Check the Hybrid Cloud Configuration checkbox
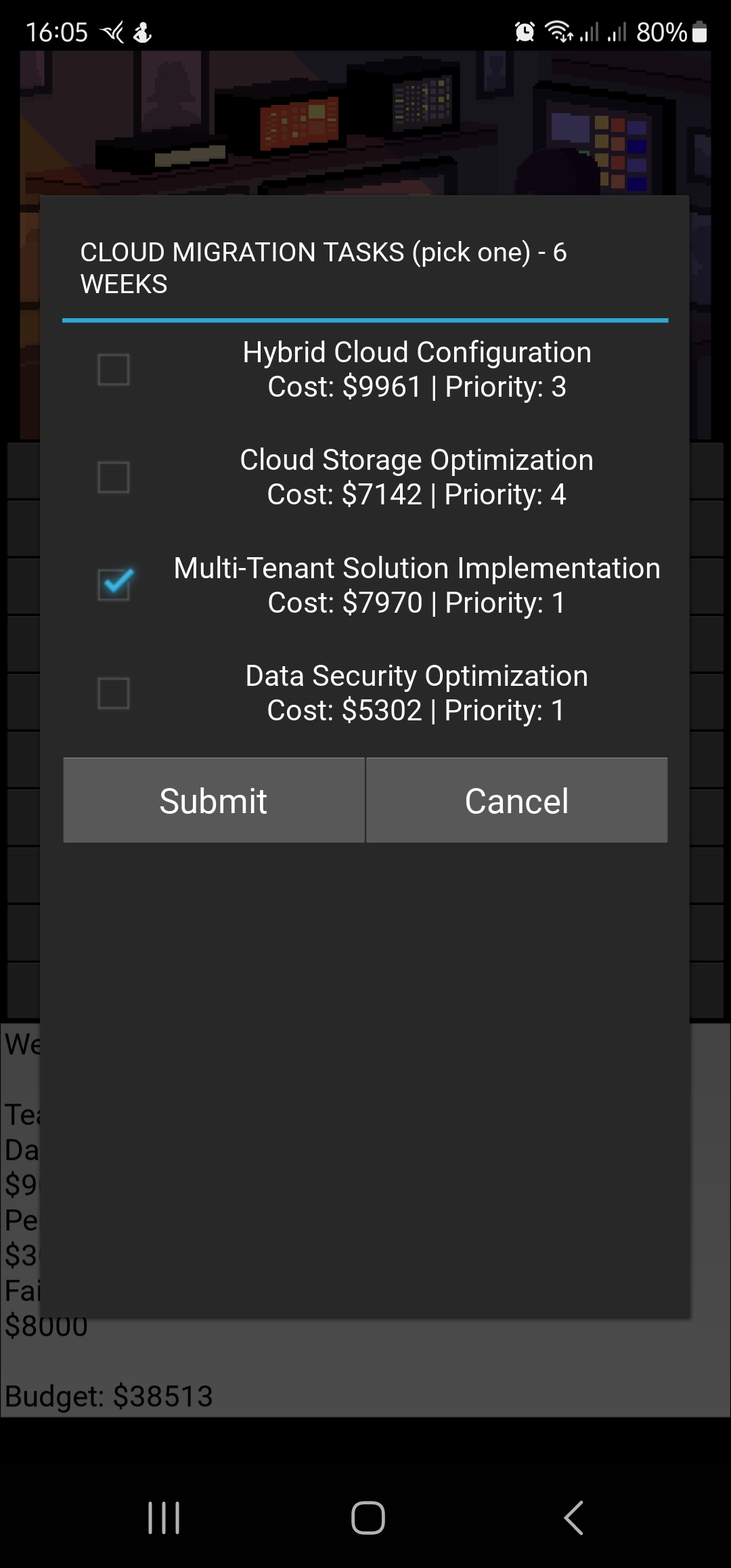731x1568 pixels. coord(114,370)
